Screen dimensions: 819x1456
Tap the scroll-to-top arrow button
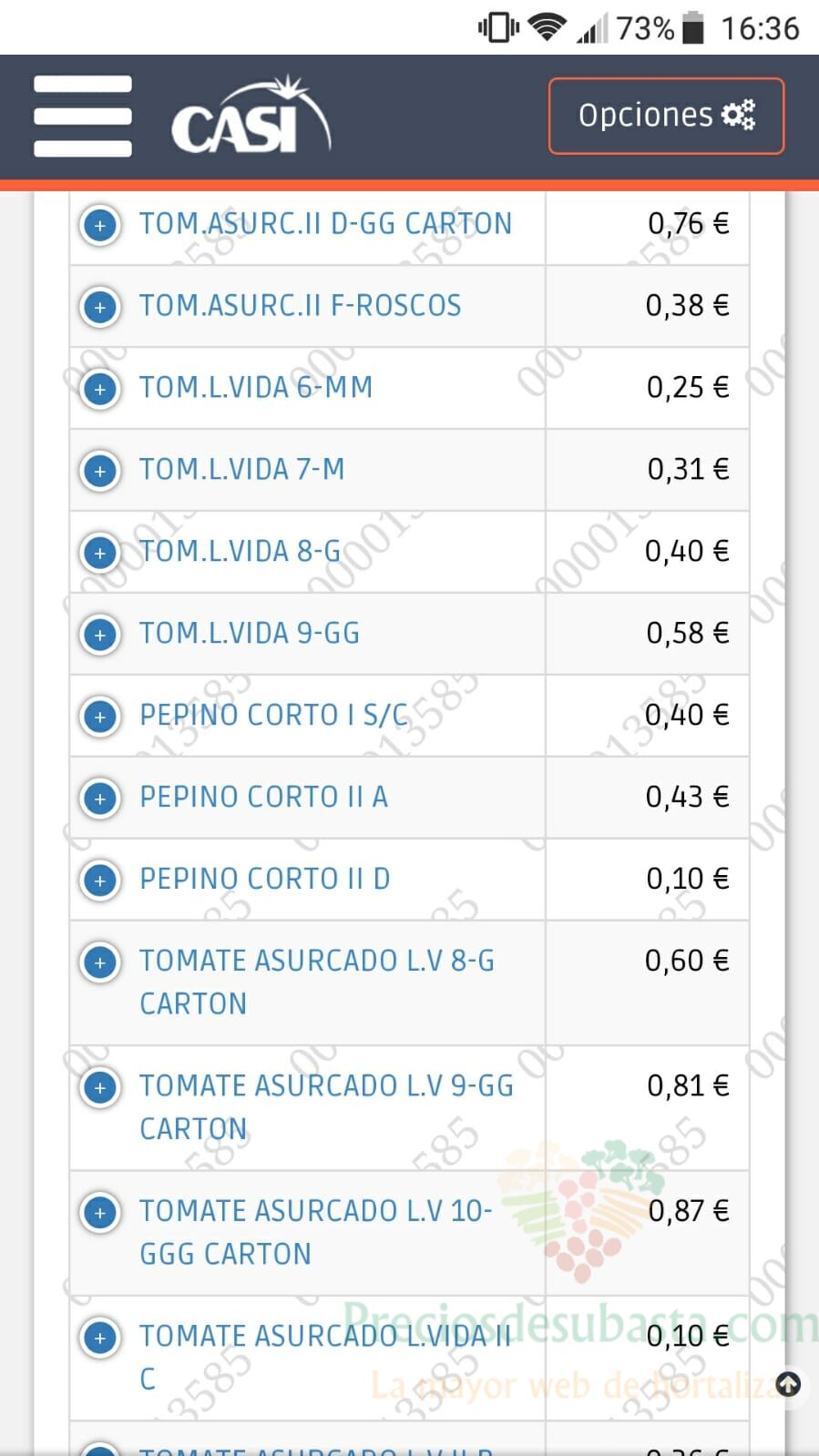[788, 1385]
